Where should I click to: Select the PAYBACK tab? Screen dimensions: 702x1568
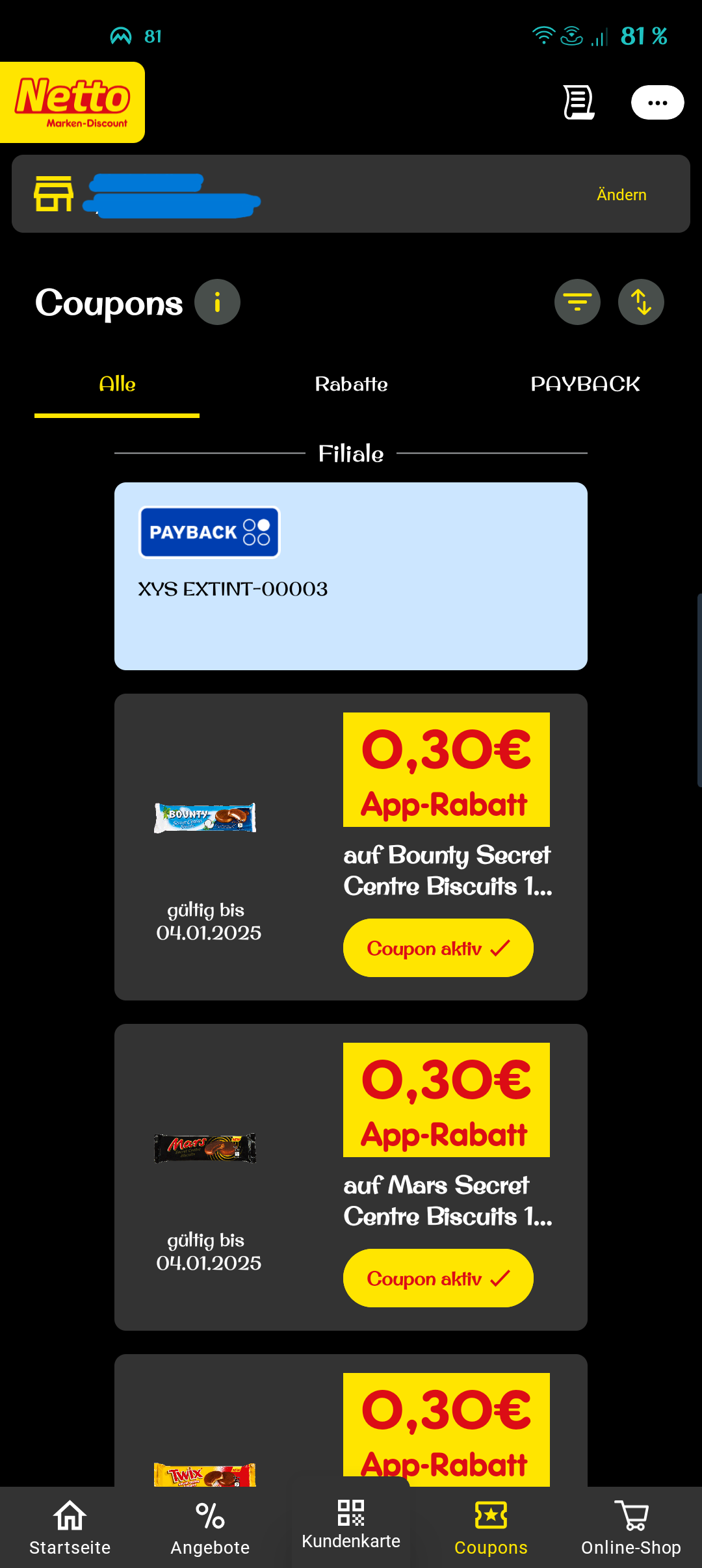click(585, 384)
